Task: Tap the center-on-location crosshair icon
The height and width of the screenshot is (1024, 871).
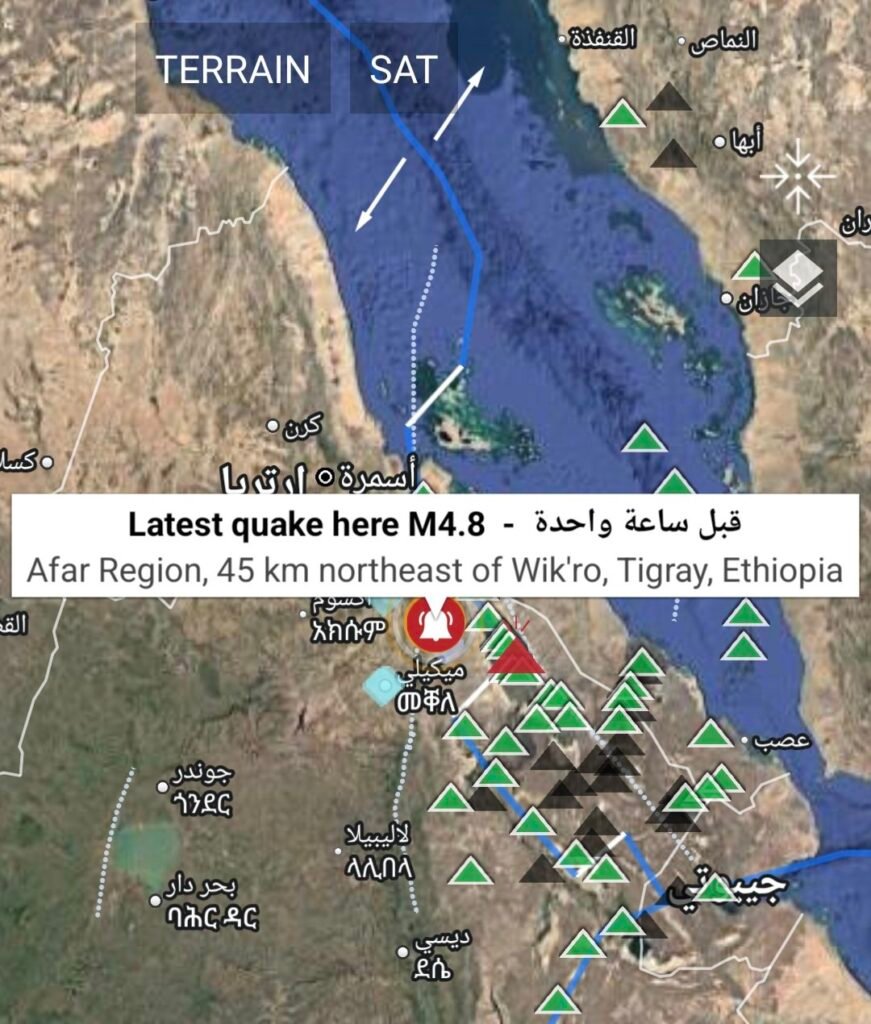Action: pos(797,176)
